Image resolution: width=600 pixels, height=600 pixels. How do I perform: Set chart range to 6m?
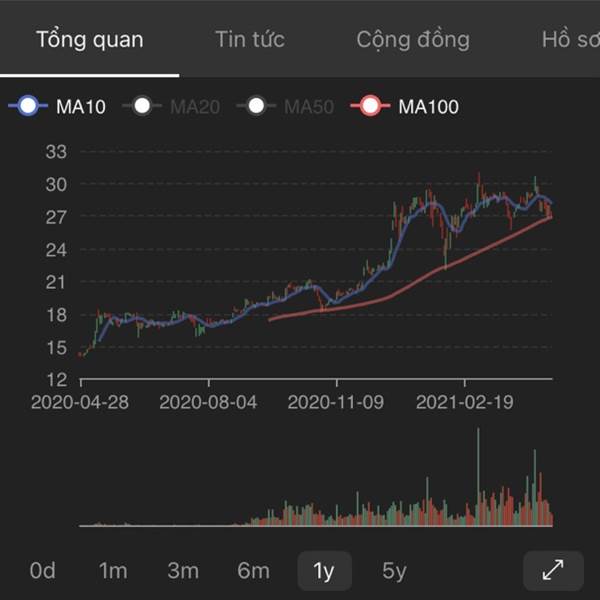point(253,571)
